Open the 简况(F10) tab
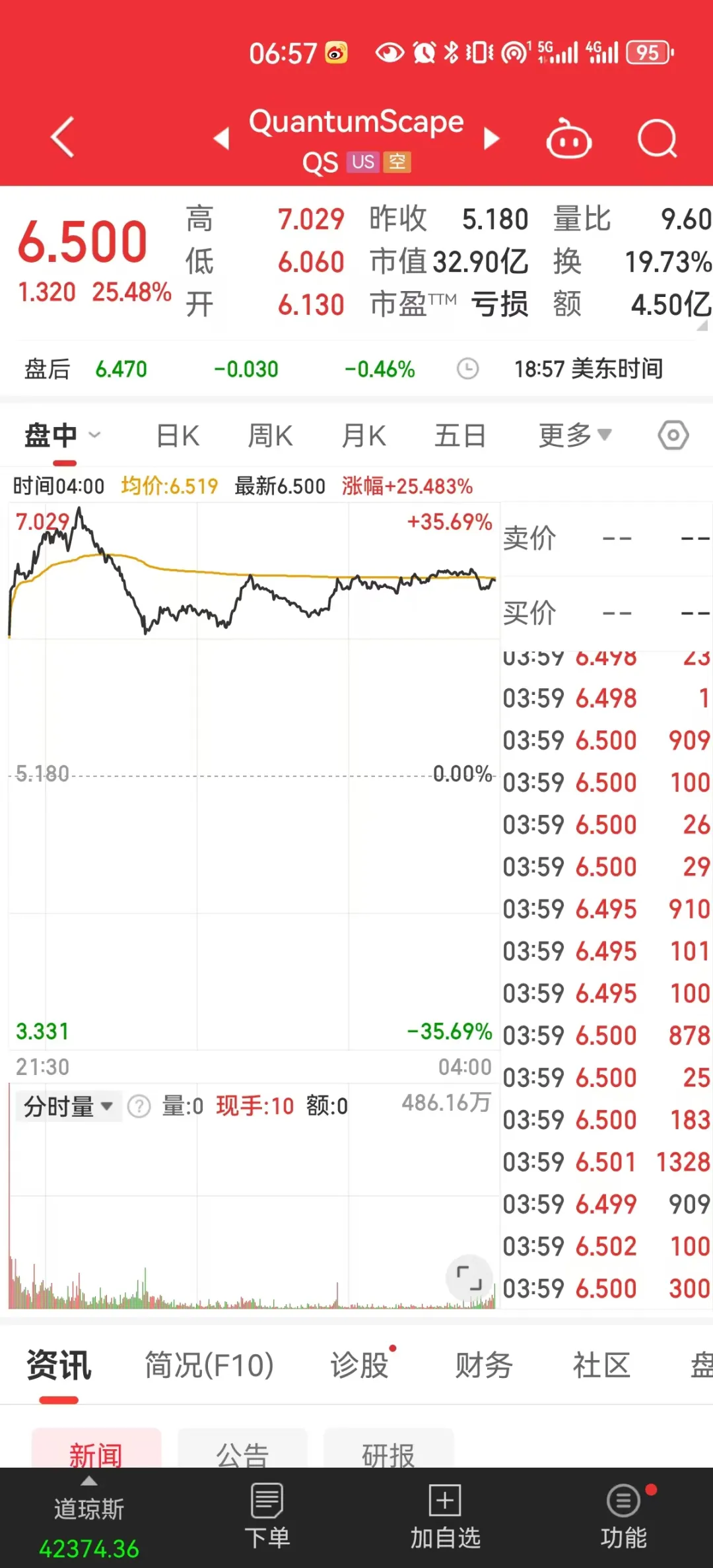713x1568 pixels. point(209,1365)
